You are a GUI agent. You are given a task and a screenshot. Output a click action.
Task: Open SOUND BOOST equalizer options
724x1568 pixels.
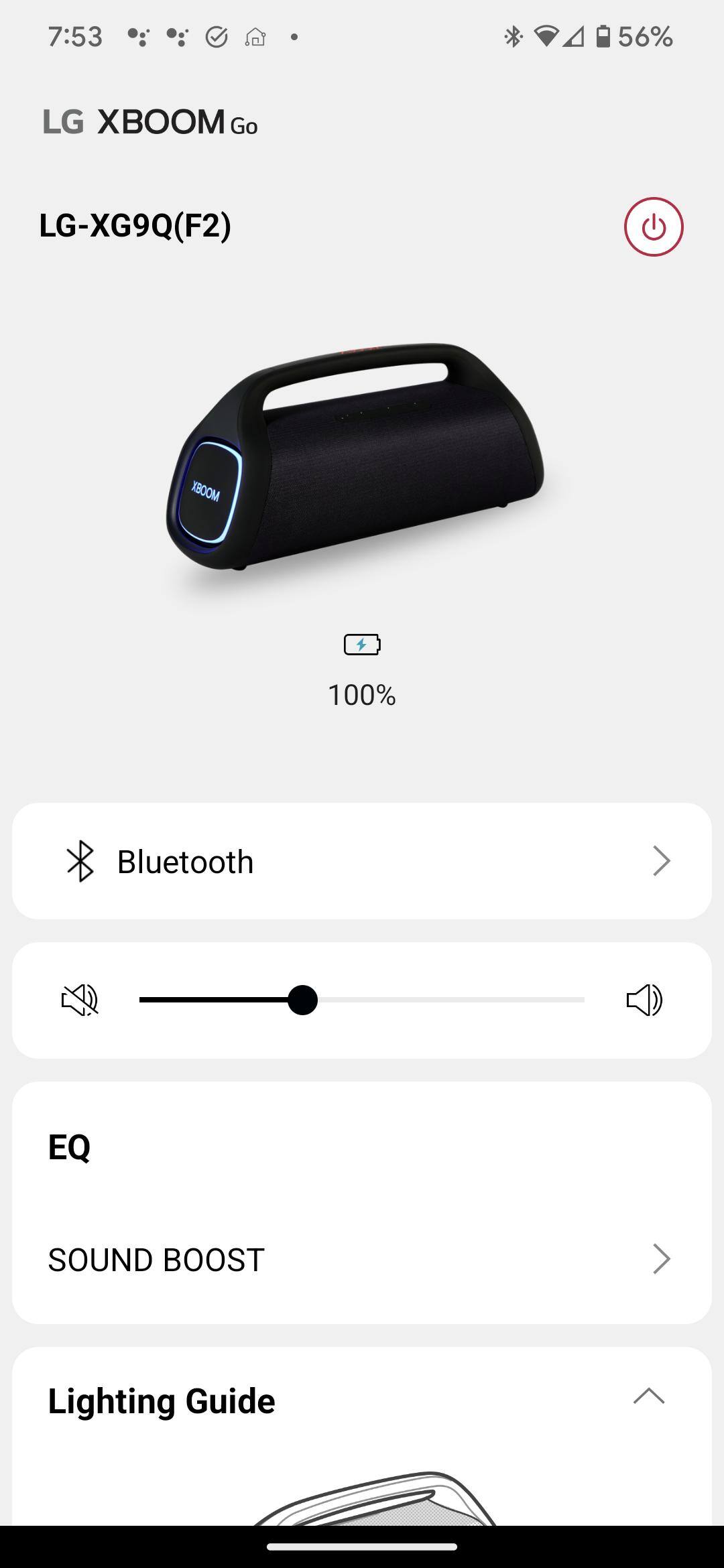click(x=362, y=1259)
